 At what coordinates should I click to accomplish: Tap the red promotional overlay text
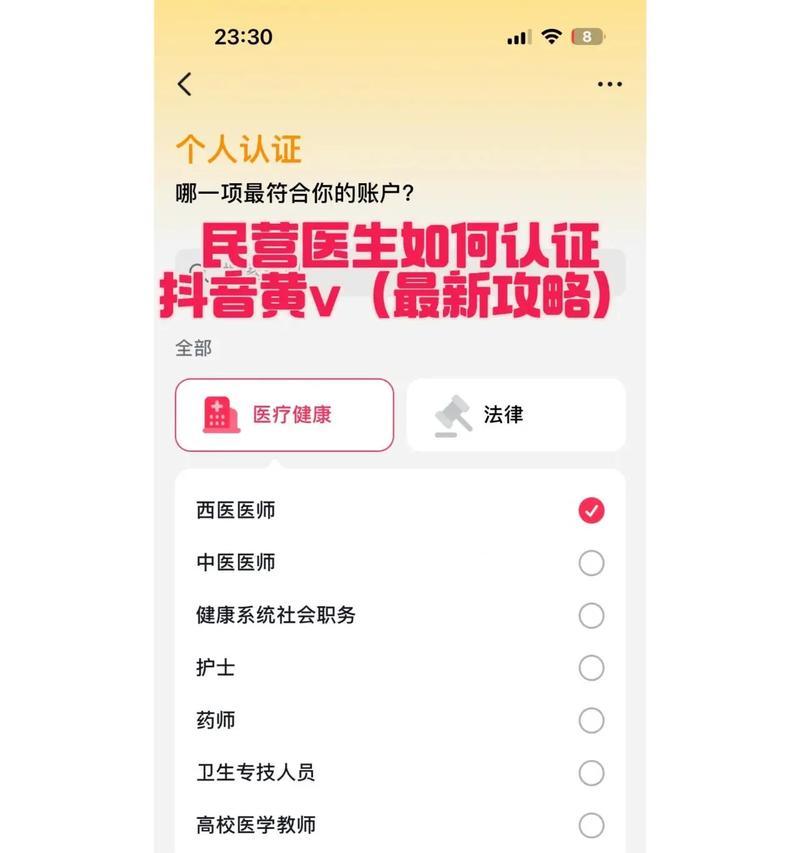[400, 272]
